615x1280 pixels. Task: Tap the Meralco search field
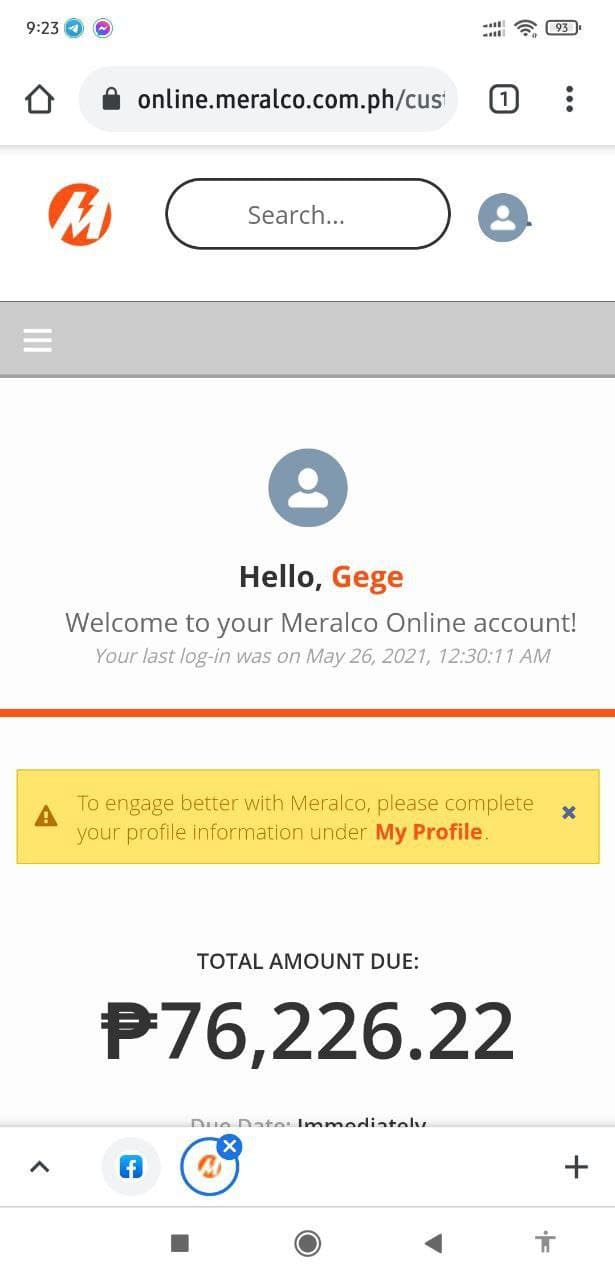307,214
